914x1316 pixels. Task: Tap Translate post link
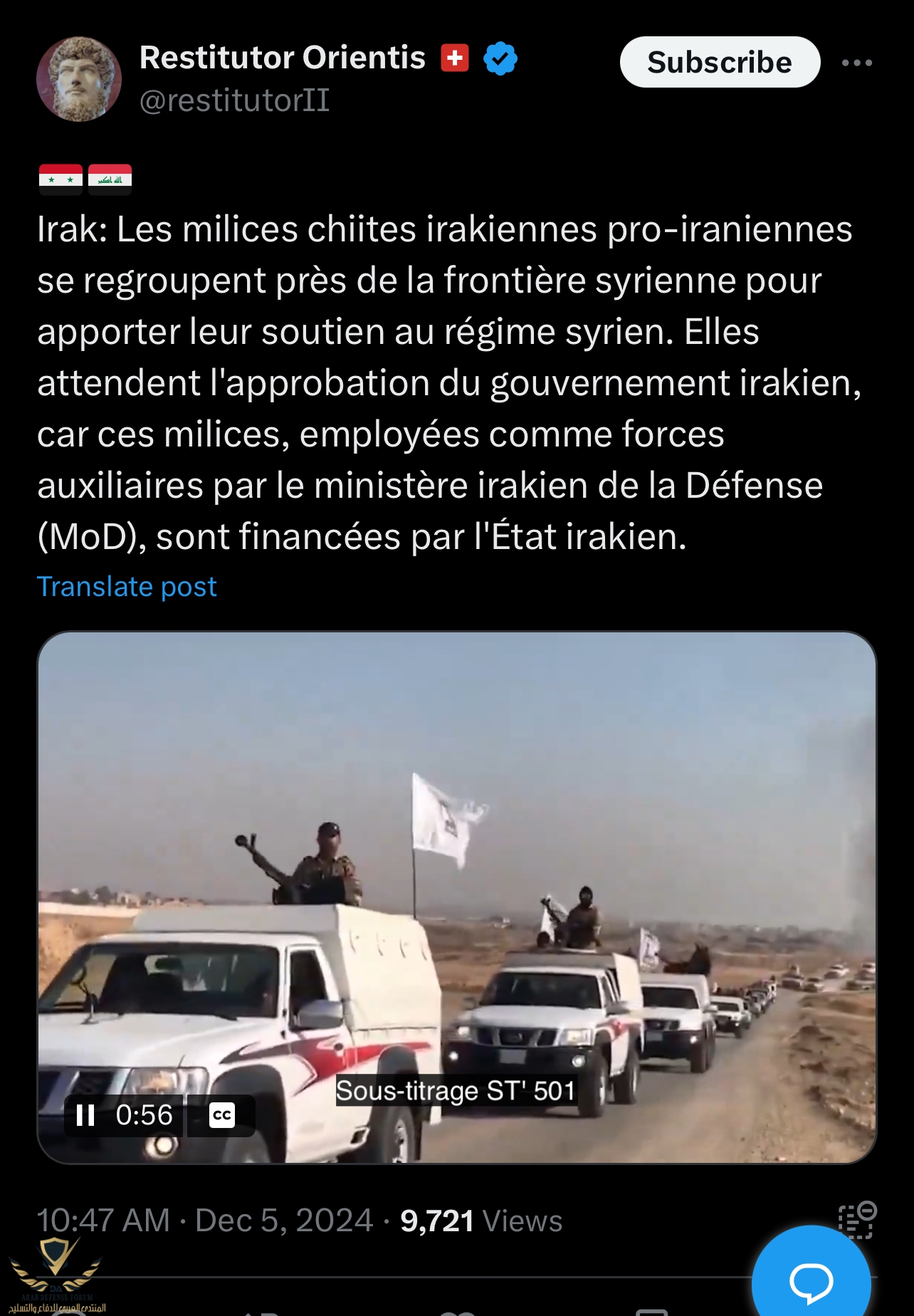coord(127,587)
